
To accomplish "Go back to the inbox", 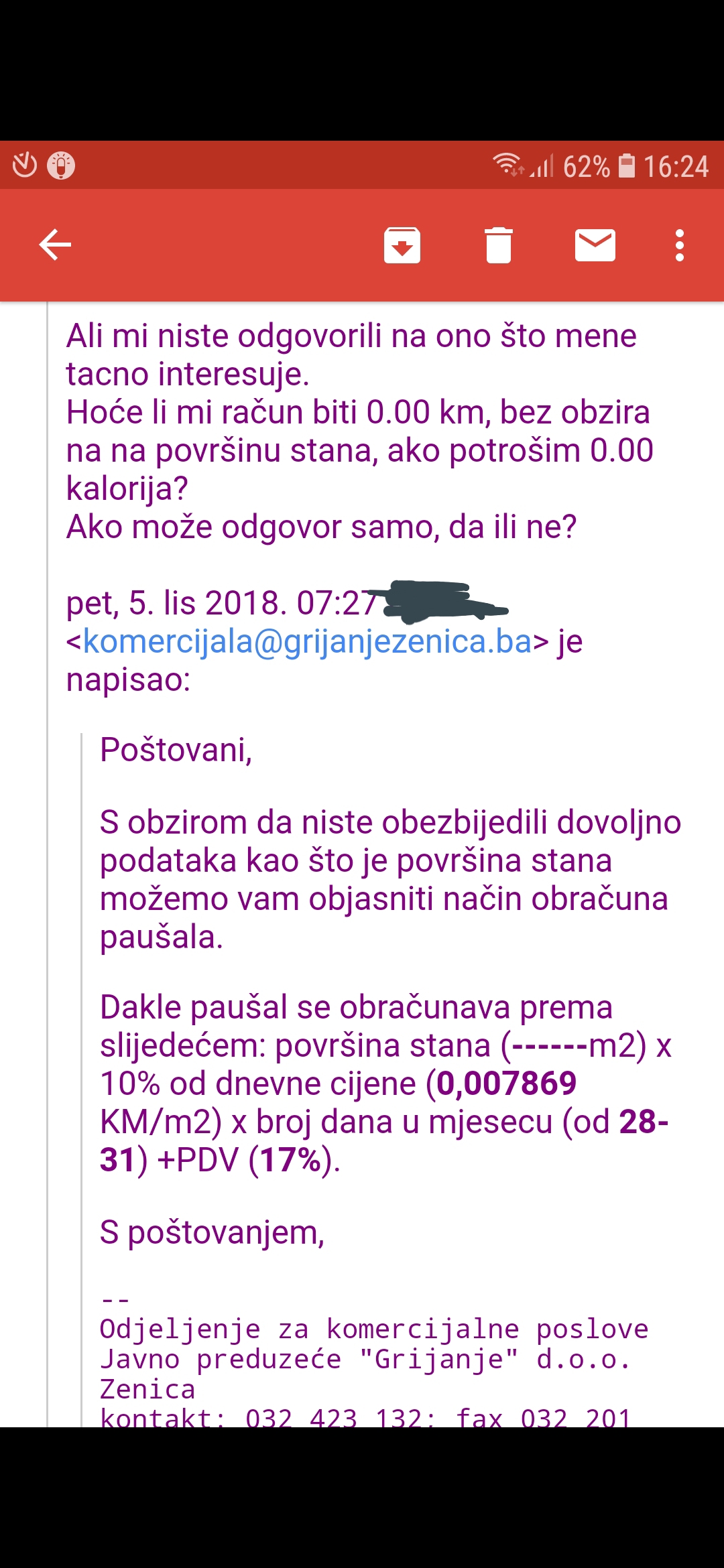I will pyautogui.click(x=55, y=245).
